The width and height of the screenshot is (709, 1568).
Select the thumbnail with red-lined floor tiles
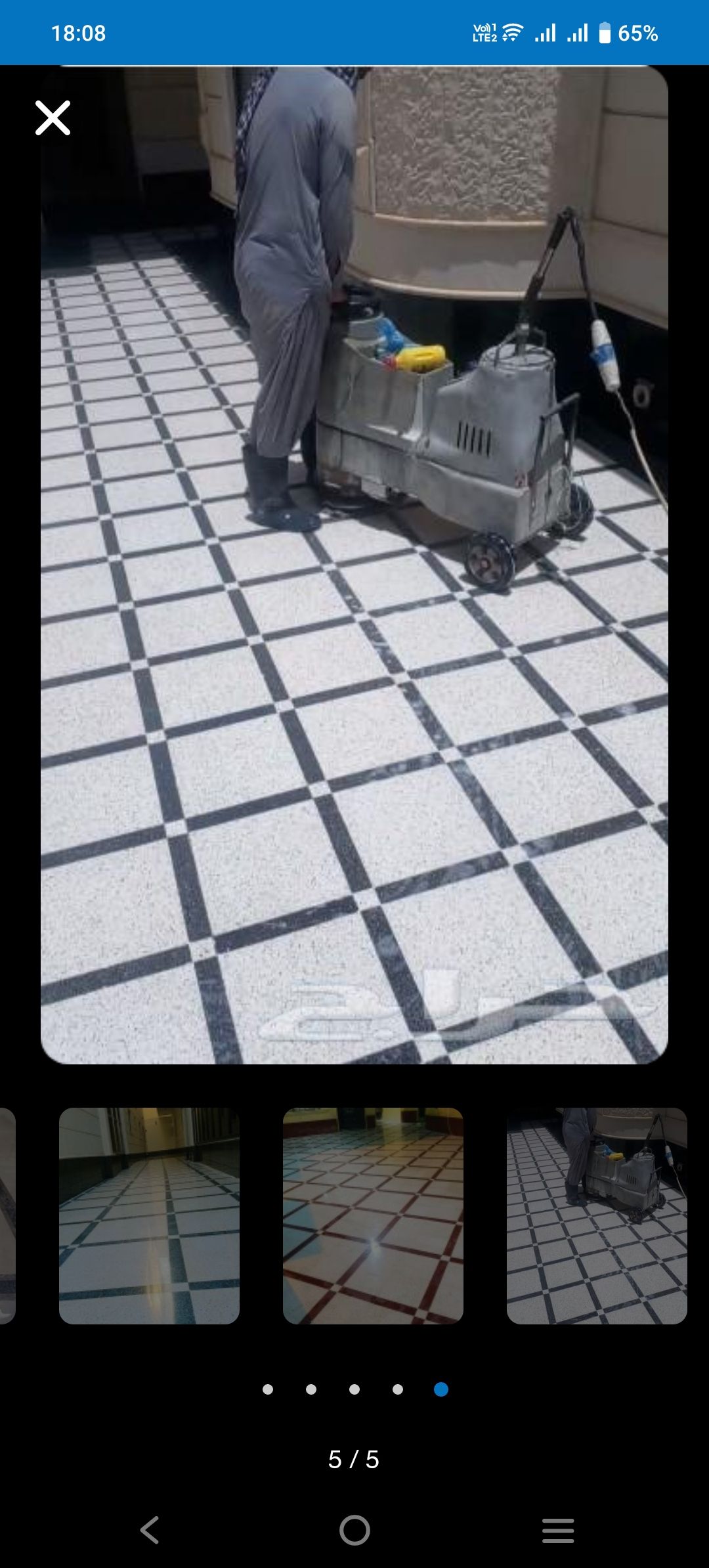tap(373, 1215)
